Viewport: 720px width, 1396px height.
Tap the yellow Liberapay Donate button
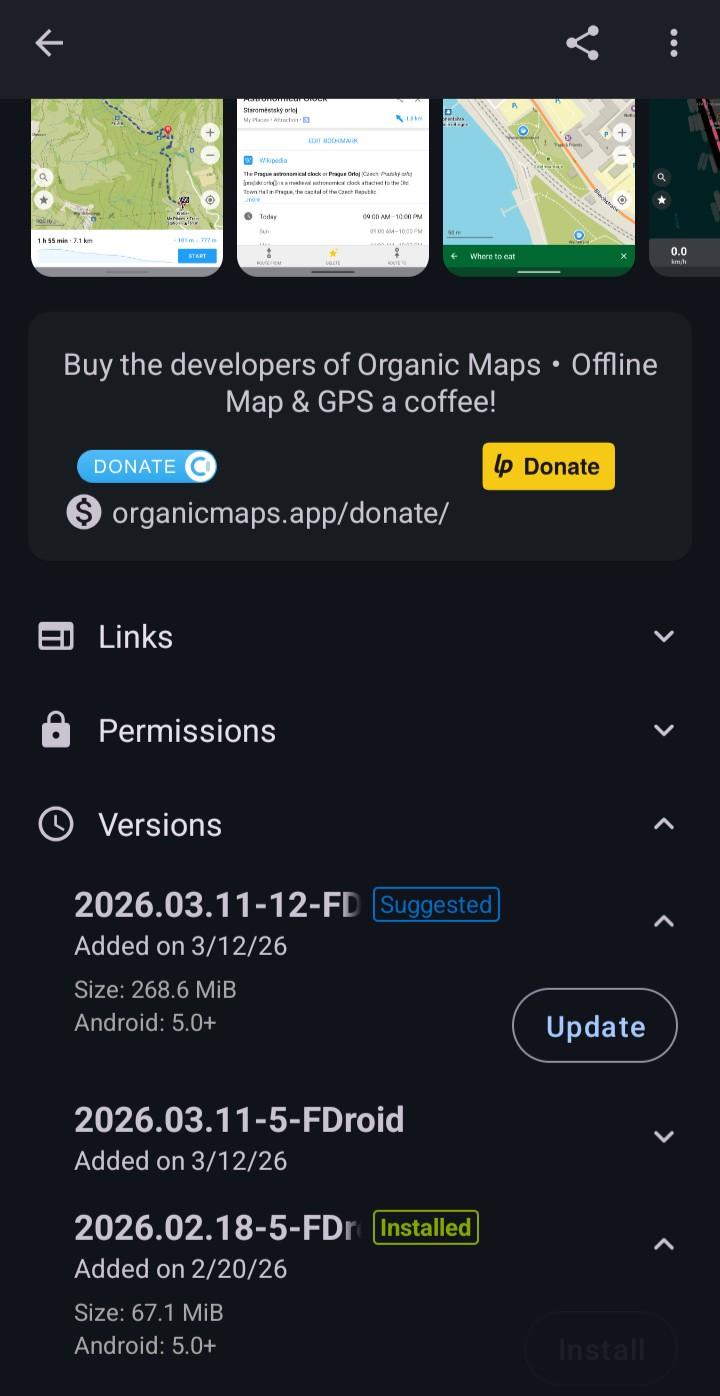548,467
